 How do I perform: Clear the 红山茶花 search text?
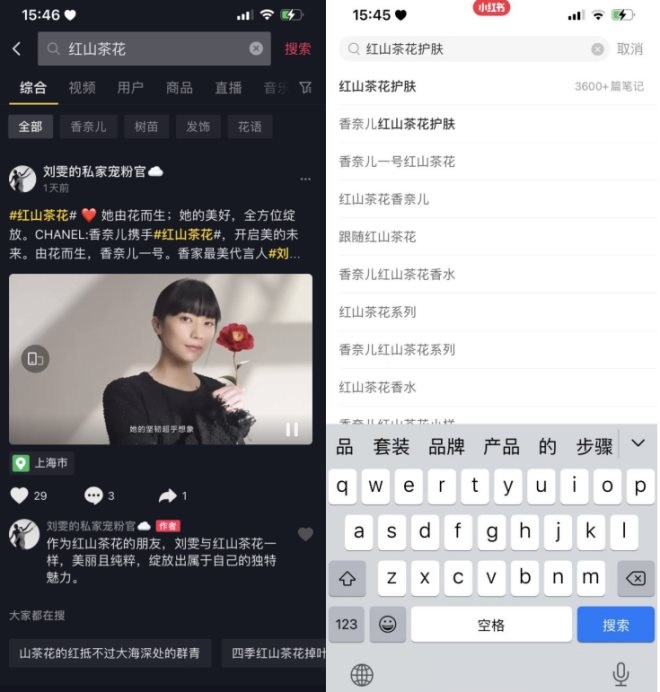click(256, 48)
